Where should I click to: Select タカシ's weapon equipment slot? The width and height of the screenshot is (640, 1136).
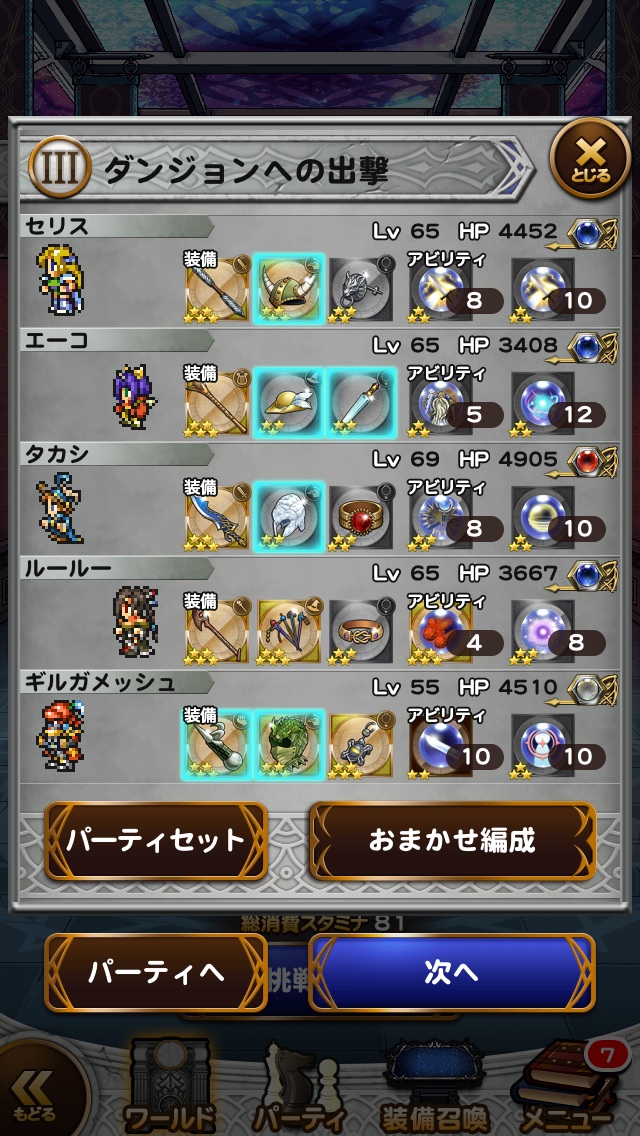coord(217,517)
